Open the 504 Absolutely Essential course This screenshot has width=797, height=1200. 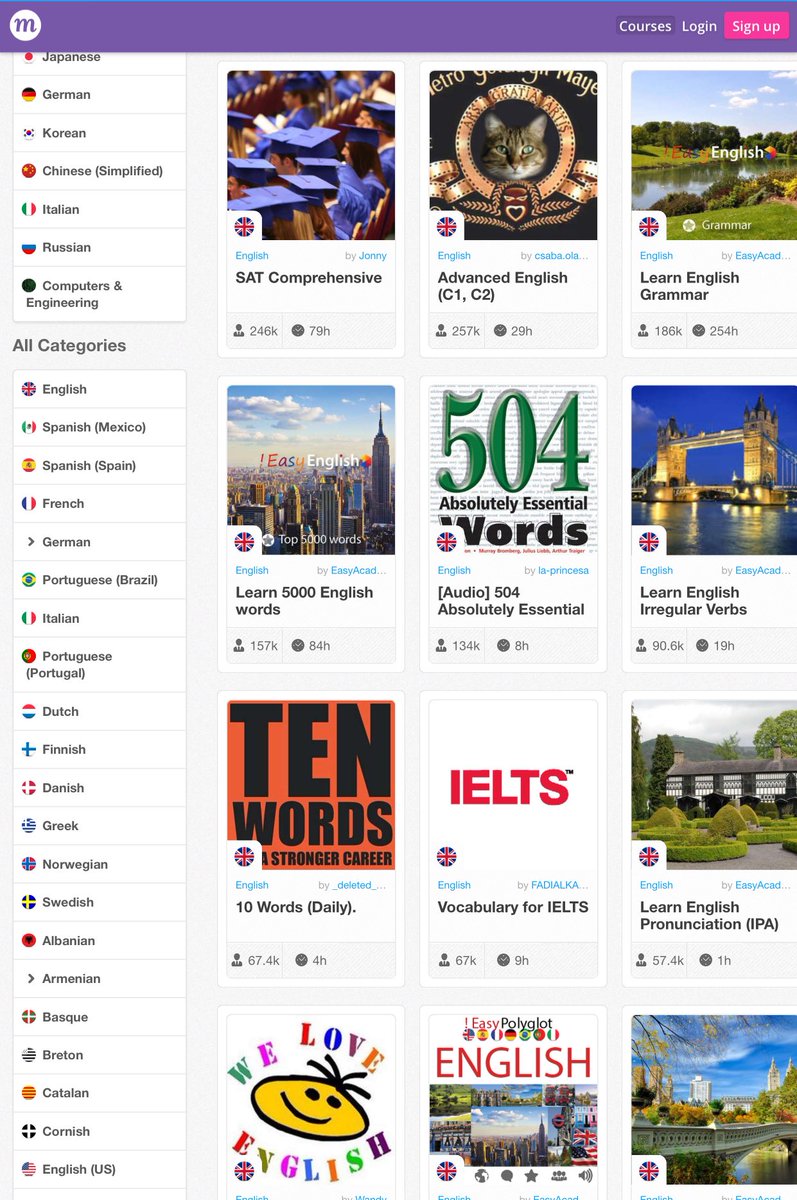[510, 600]
